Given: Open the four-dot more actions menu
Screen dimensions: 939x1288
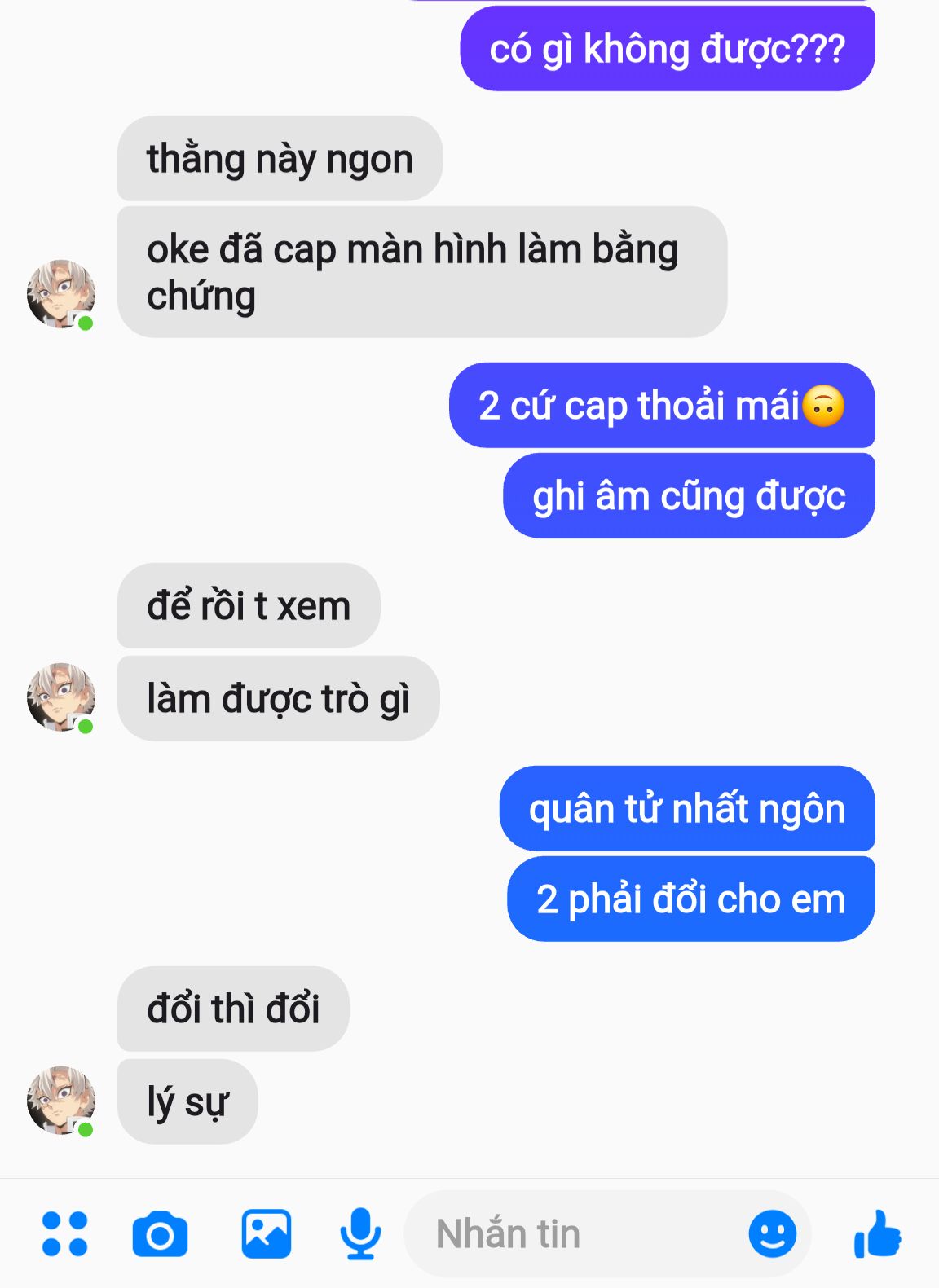Looking at the screenshot, I should [64, 1233].
